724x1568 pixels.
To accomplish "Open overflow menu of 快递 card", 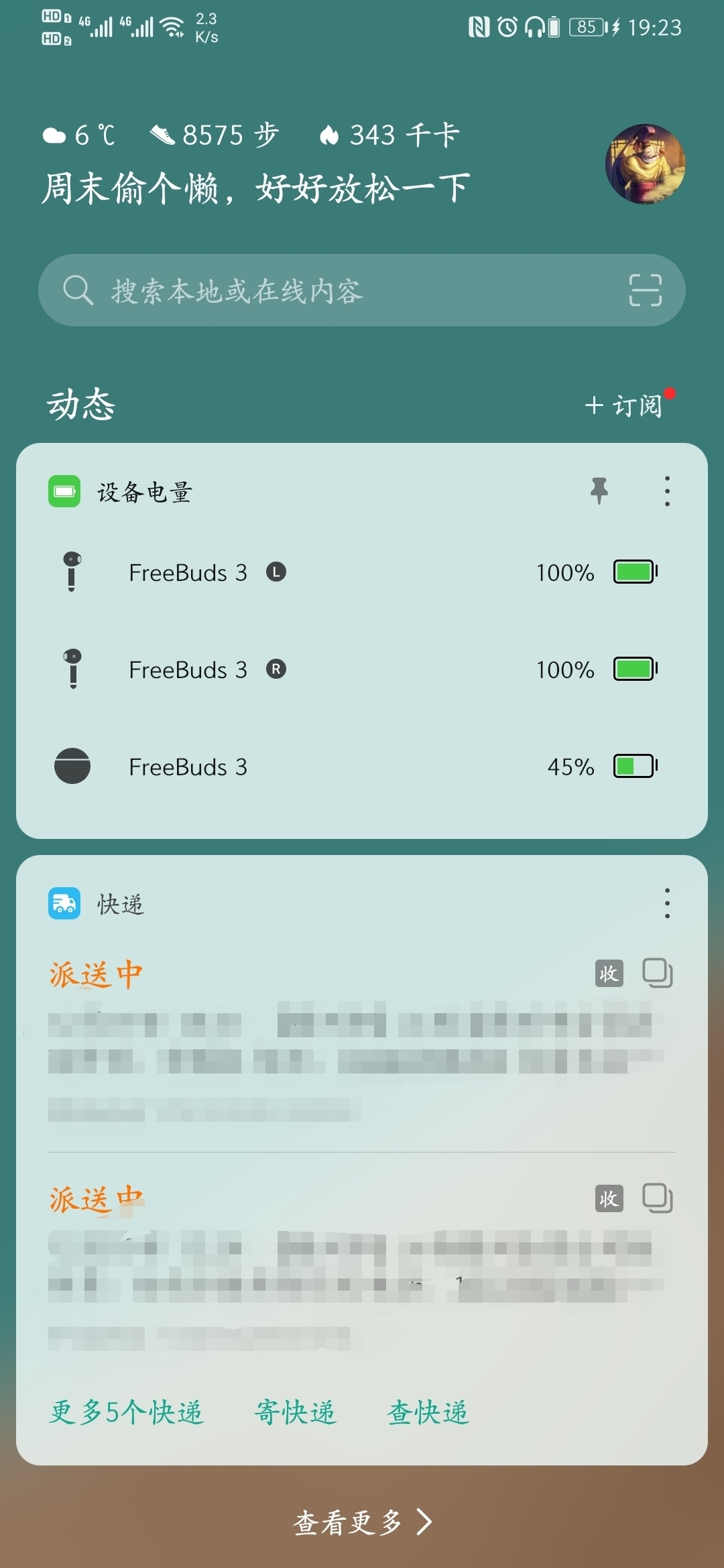I will [x=667, y=903].
